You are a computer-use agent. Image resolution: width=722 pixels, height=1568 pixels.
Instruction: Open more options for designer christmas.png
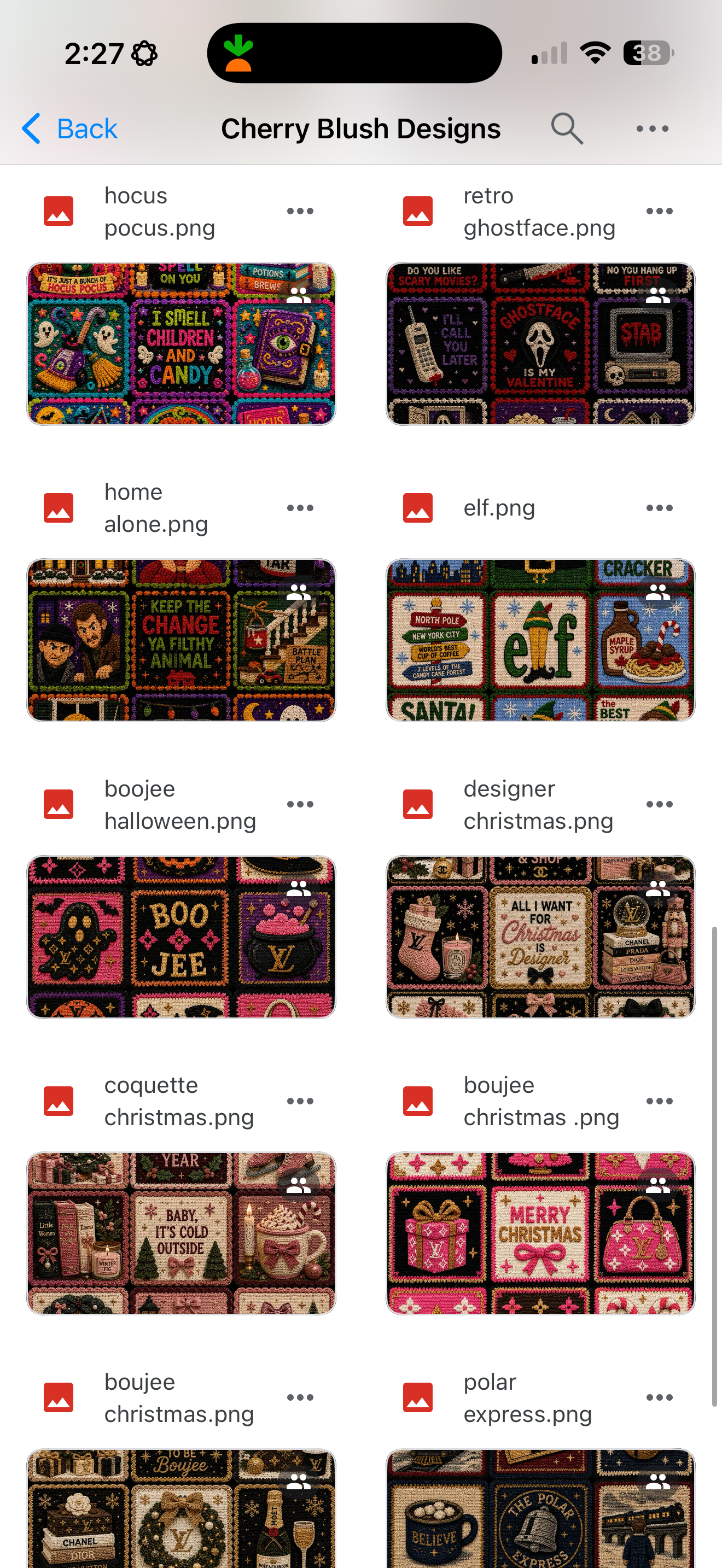[x=659, y=804]
